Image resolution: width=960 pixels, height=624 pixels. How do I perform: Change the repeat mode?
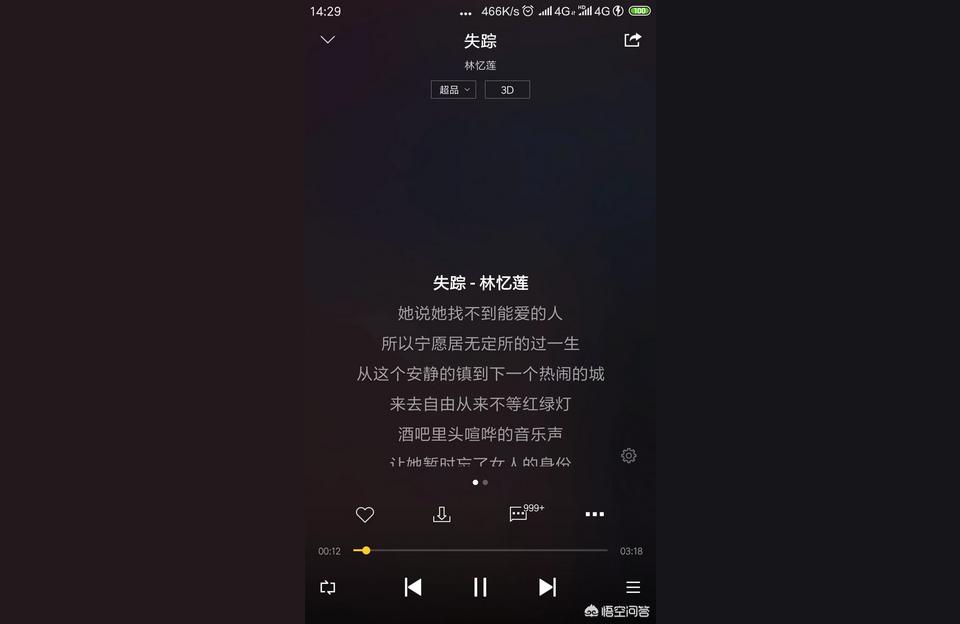(x=328, y=588)
